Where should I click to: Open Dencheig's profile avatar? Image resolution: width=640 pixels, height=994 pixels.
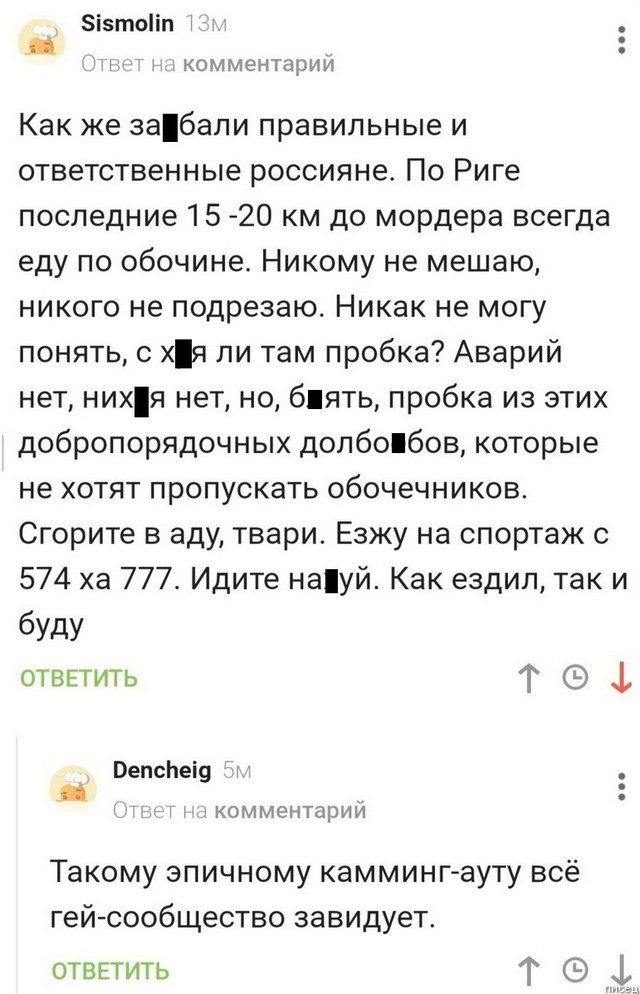click(73, 786)
